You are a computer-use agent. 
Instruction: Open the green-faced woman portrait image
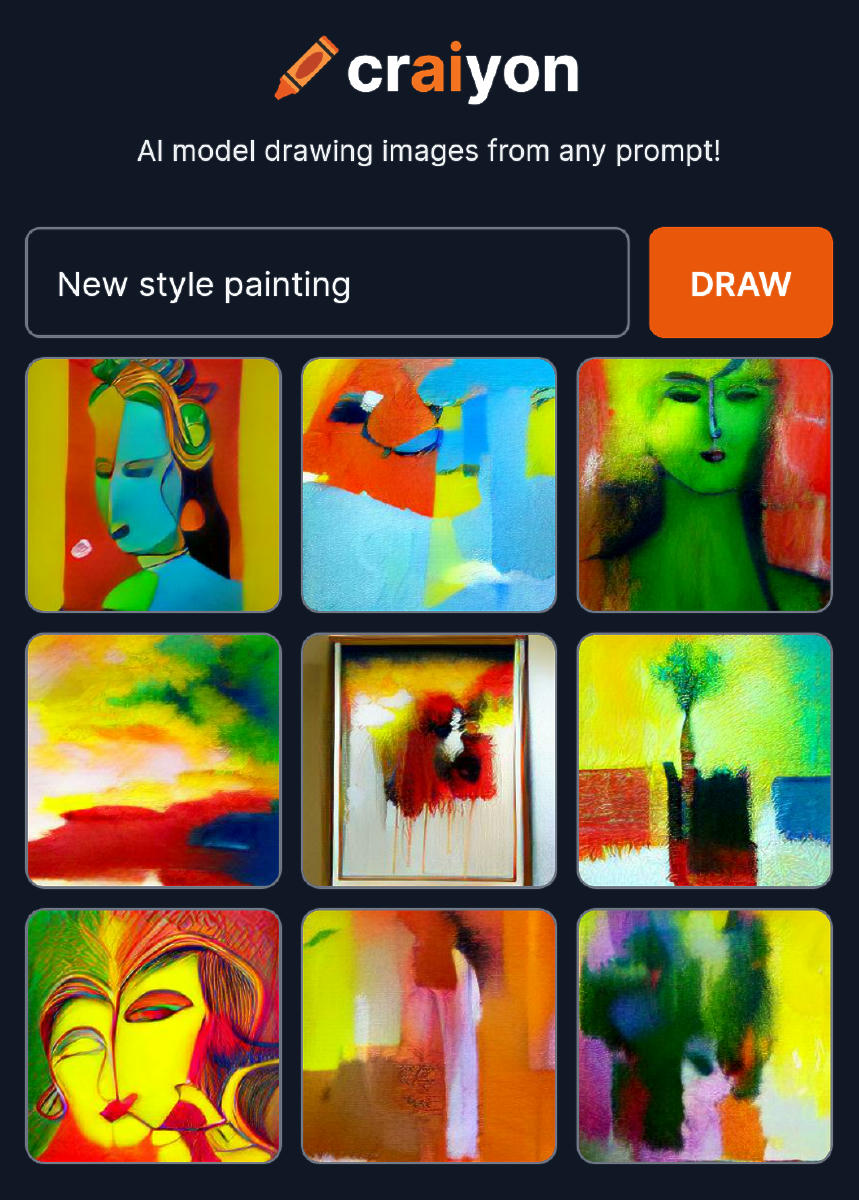[x=704, y=485]
